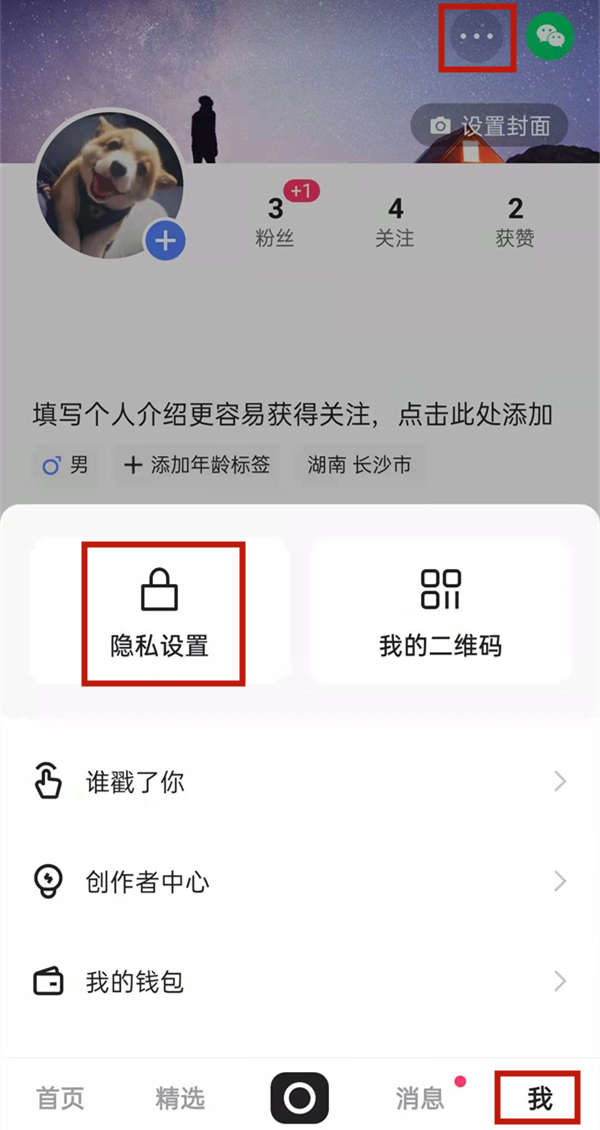Tap the green WeChat icon

(550, 37)
